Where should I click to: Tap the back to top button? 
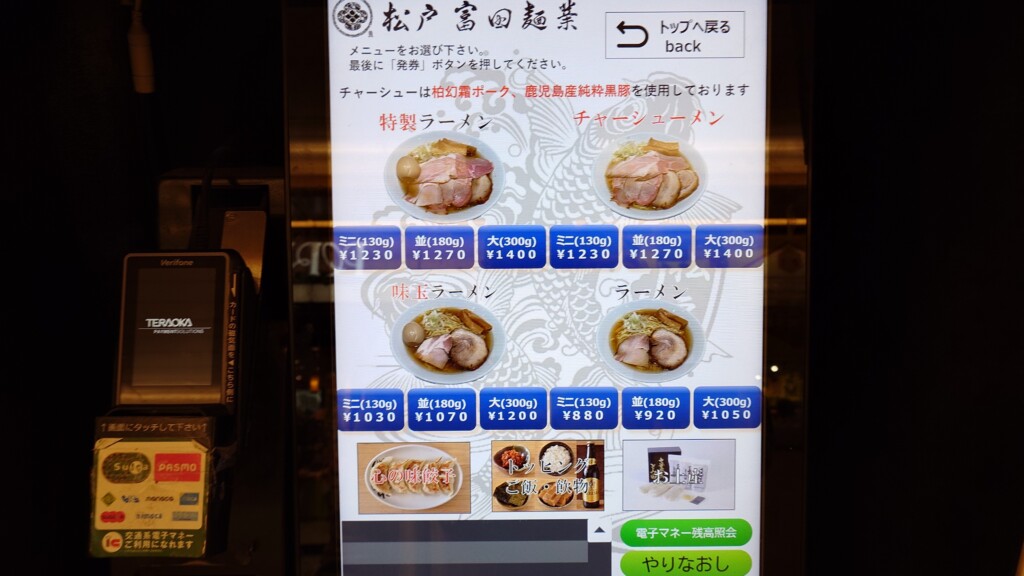click(x=674, y=36)
